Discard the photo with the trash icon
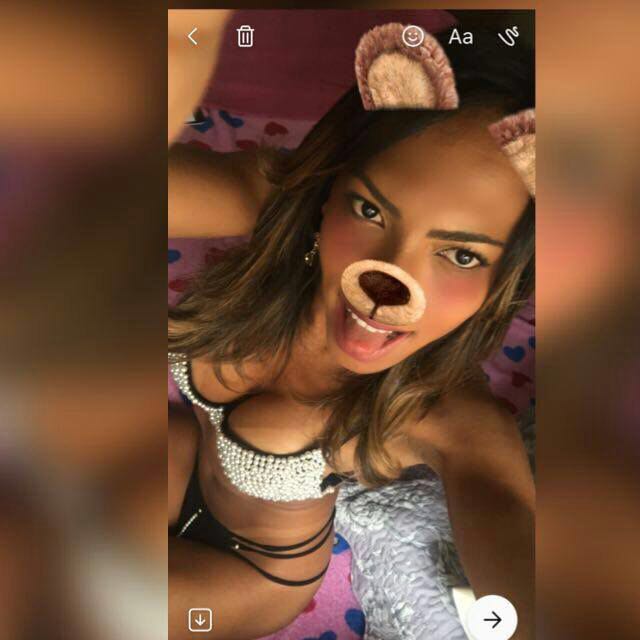 245,37
